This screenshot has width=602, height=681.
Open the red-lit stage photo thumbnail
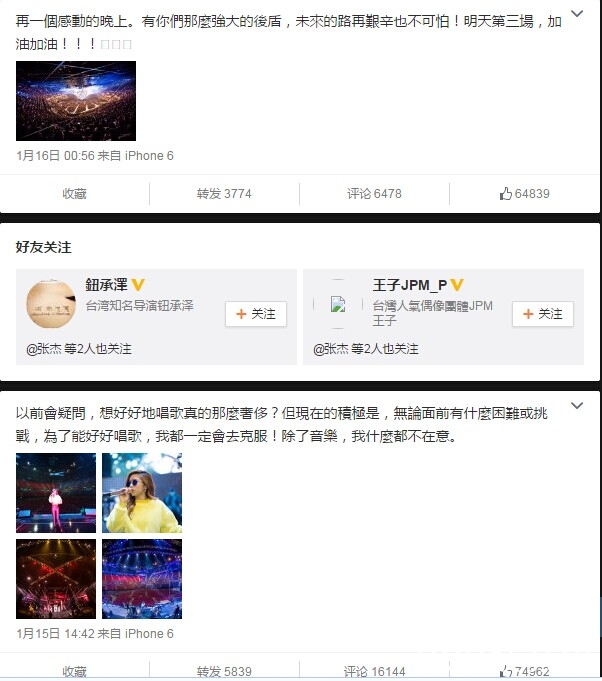[x=56, y=578]
